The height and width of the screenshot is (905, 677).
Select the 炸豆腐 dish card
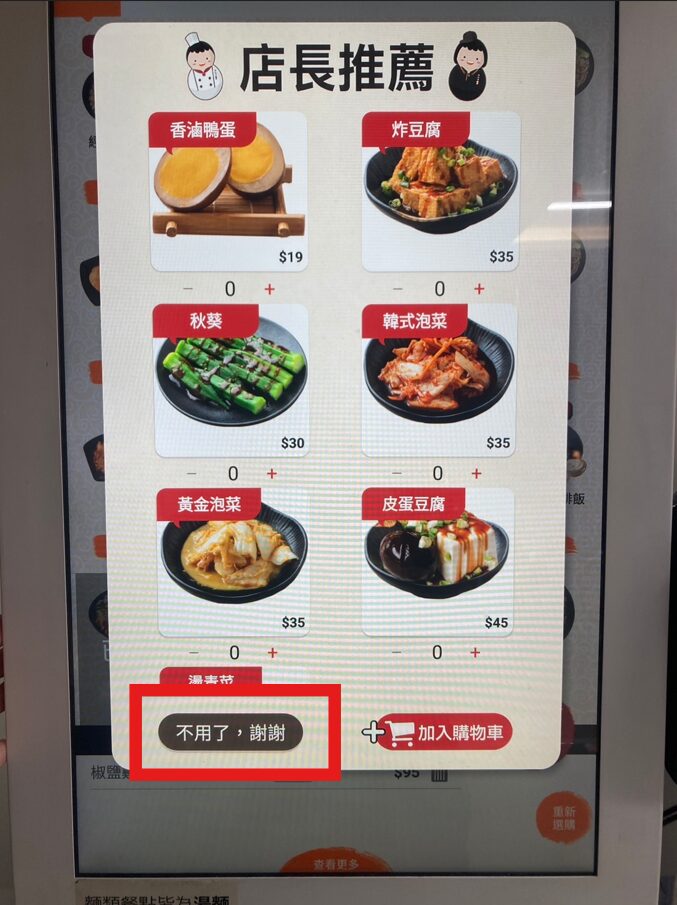tap(440, 192)
